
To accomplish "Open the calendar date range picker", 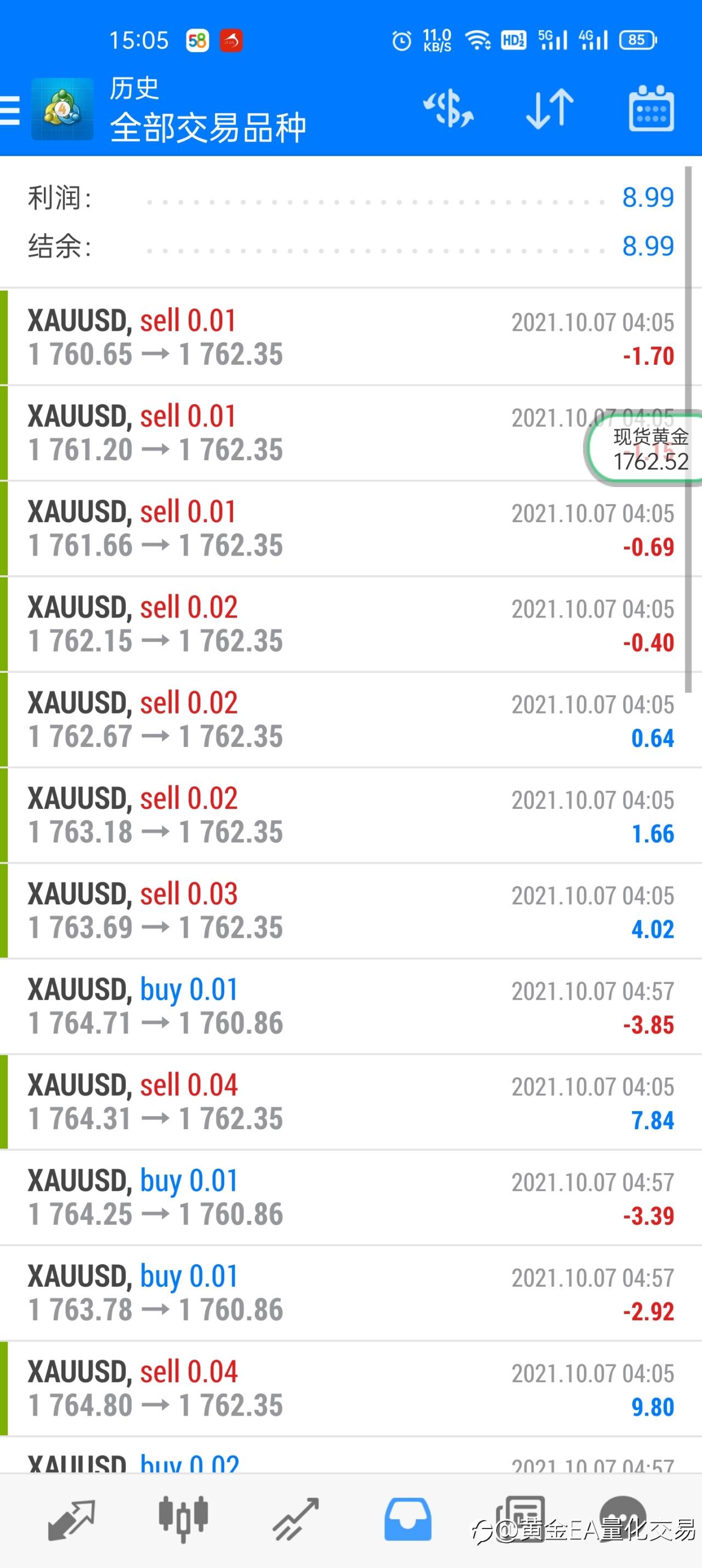I will (651, 109).
